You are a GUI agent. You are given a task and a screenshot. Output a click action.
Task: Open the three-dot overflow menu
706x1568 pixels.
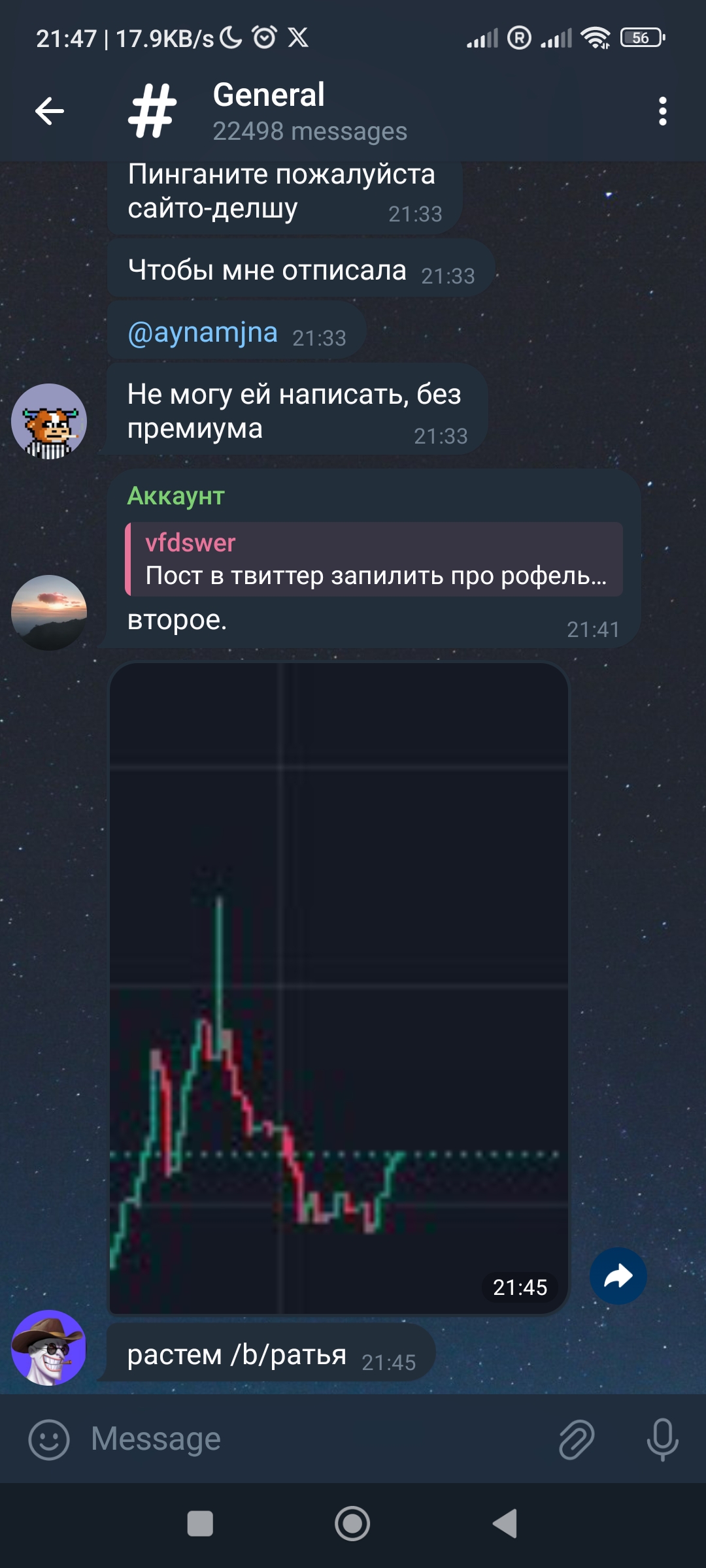tap(662, 111)
